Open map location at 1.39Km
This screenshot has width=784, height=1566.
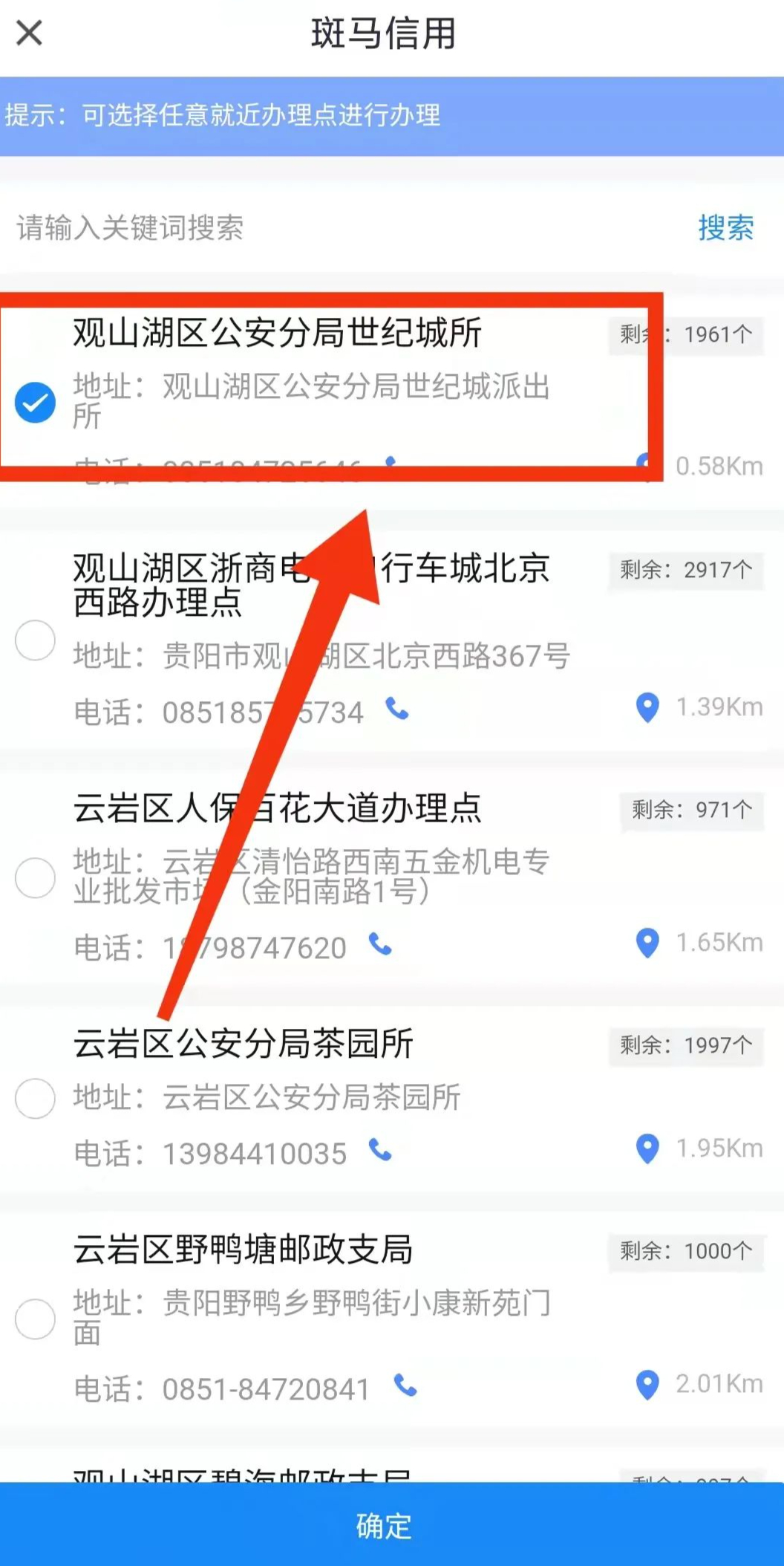(647, 707)
